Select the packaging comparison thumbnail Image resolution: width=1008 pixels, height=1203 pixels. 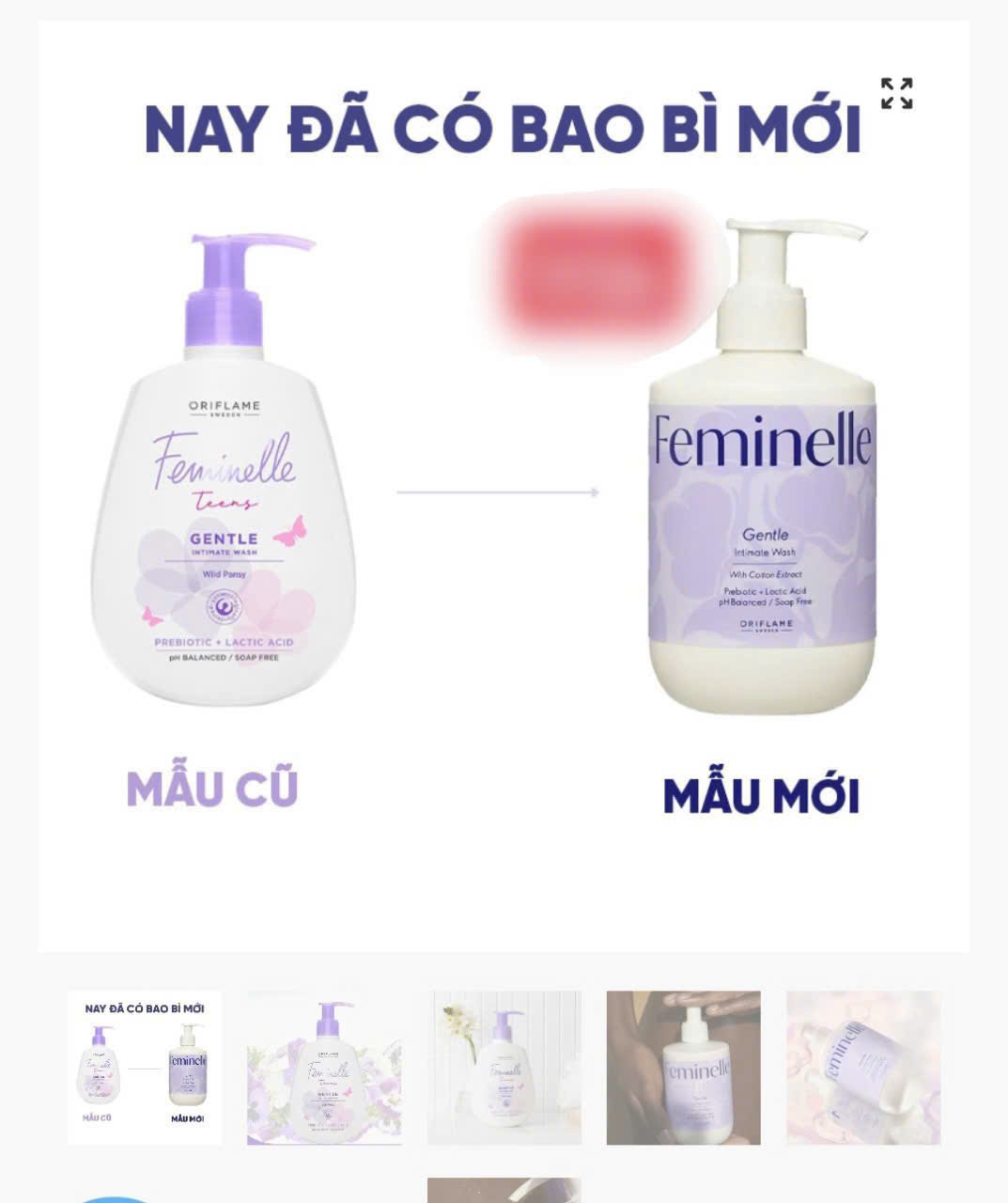[x=145, y=1068]
